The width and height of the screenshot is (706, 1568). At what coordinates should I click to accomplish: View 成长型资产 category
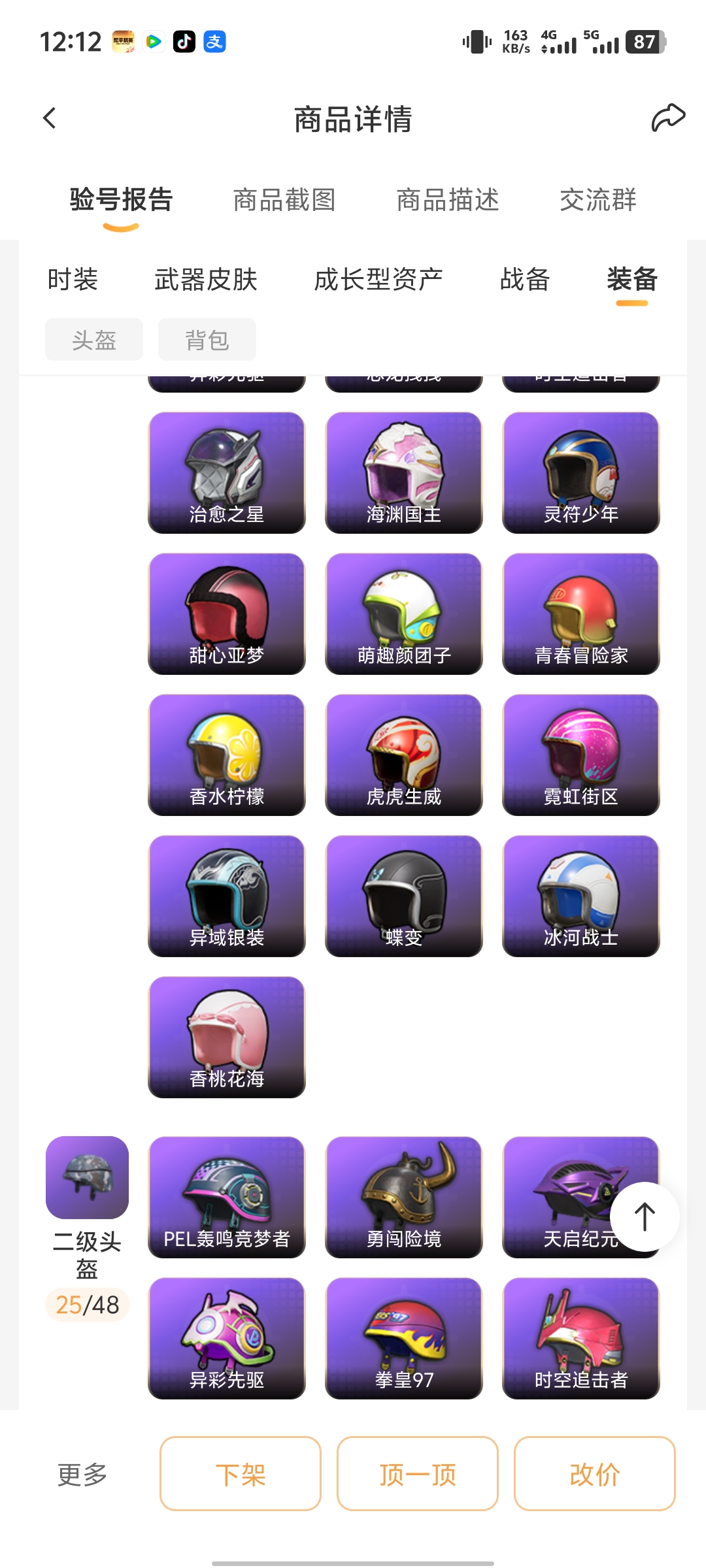click(x=378, y=280)
